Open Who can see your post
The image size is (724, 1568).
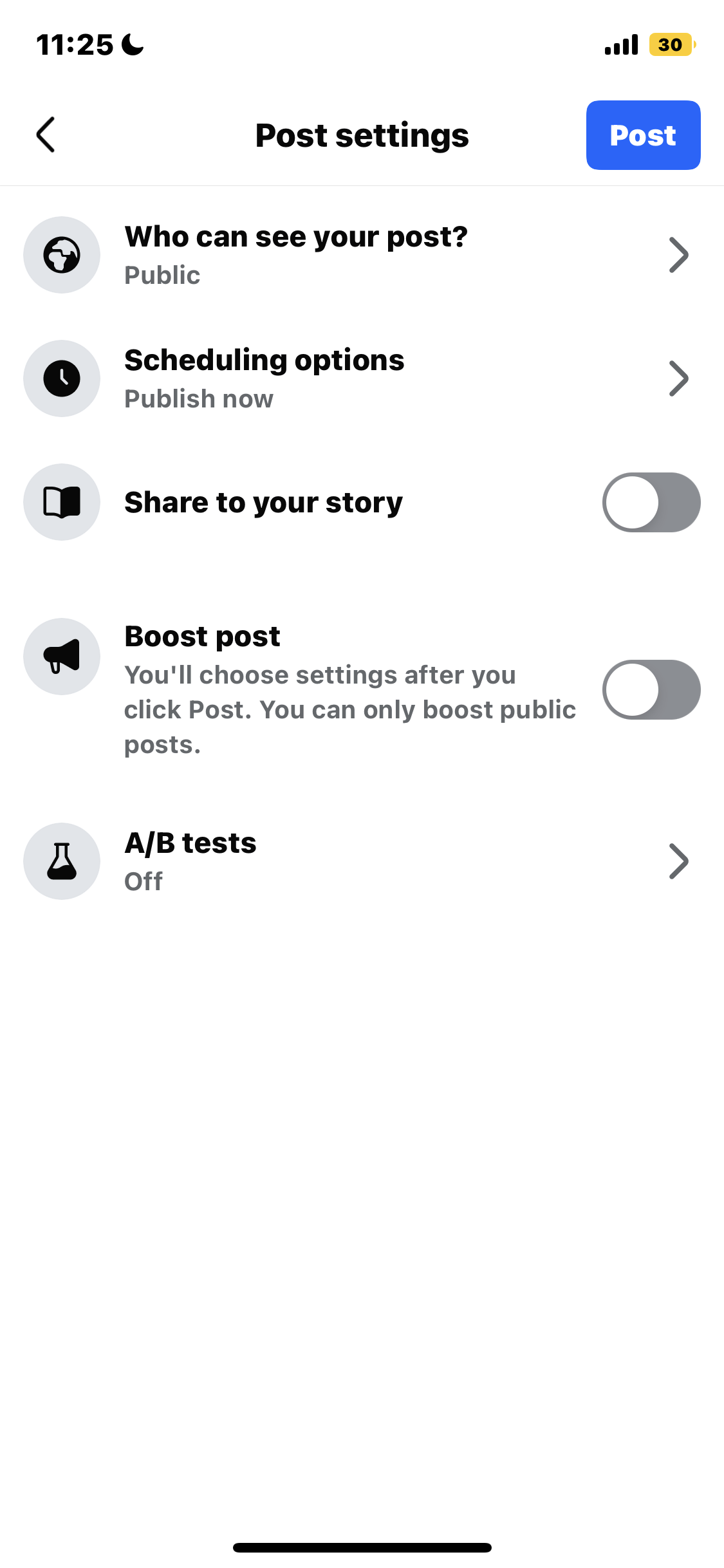point(360,255)
